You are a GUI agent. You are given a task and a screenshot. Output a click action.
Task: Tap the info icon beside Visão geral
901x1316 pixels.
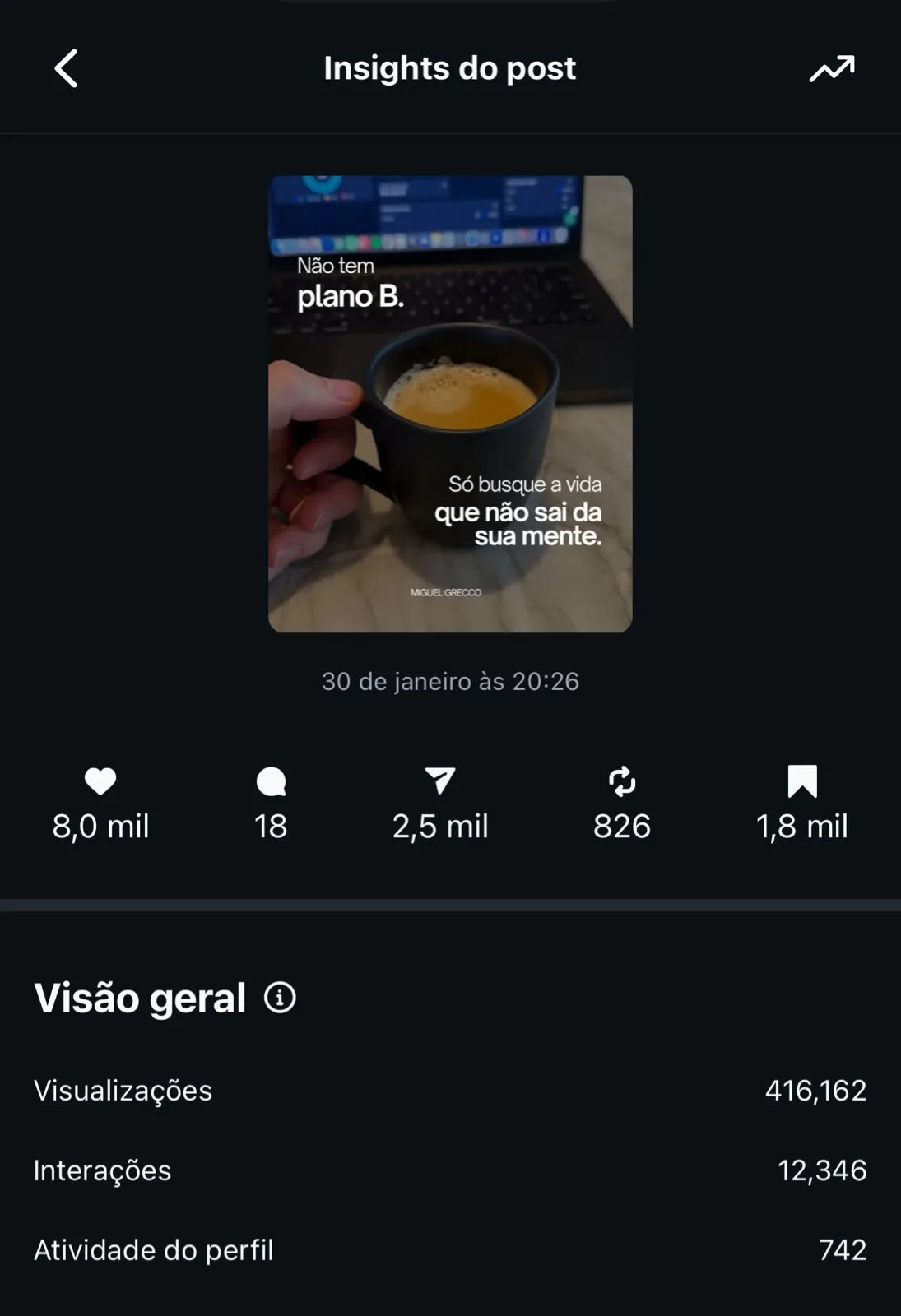(x=280, y=998)
